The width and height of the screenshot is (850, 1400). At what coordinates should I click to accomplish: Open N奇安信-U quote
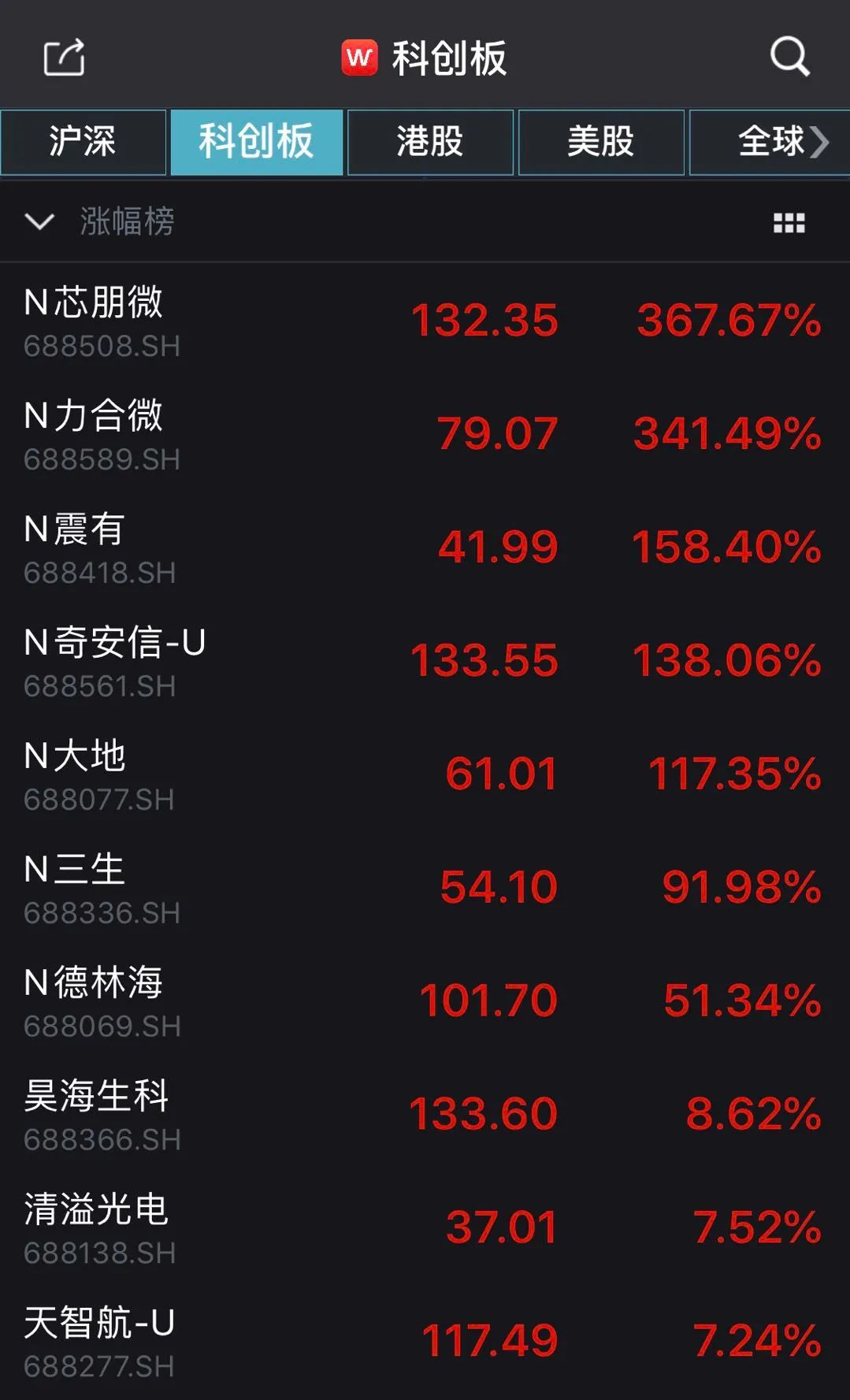coord(425,661)
